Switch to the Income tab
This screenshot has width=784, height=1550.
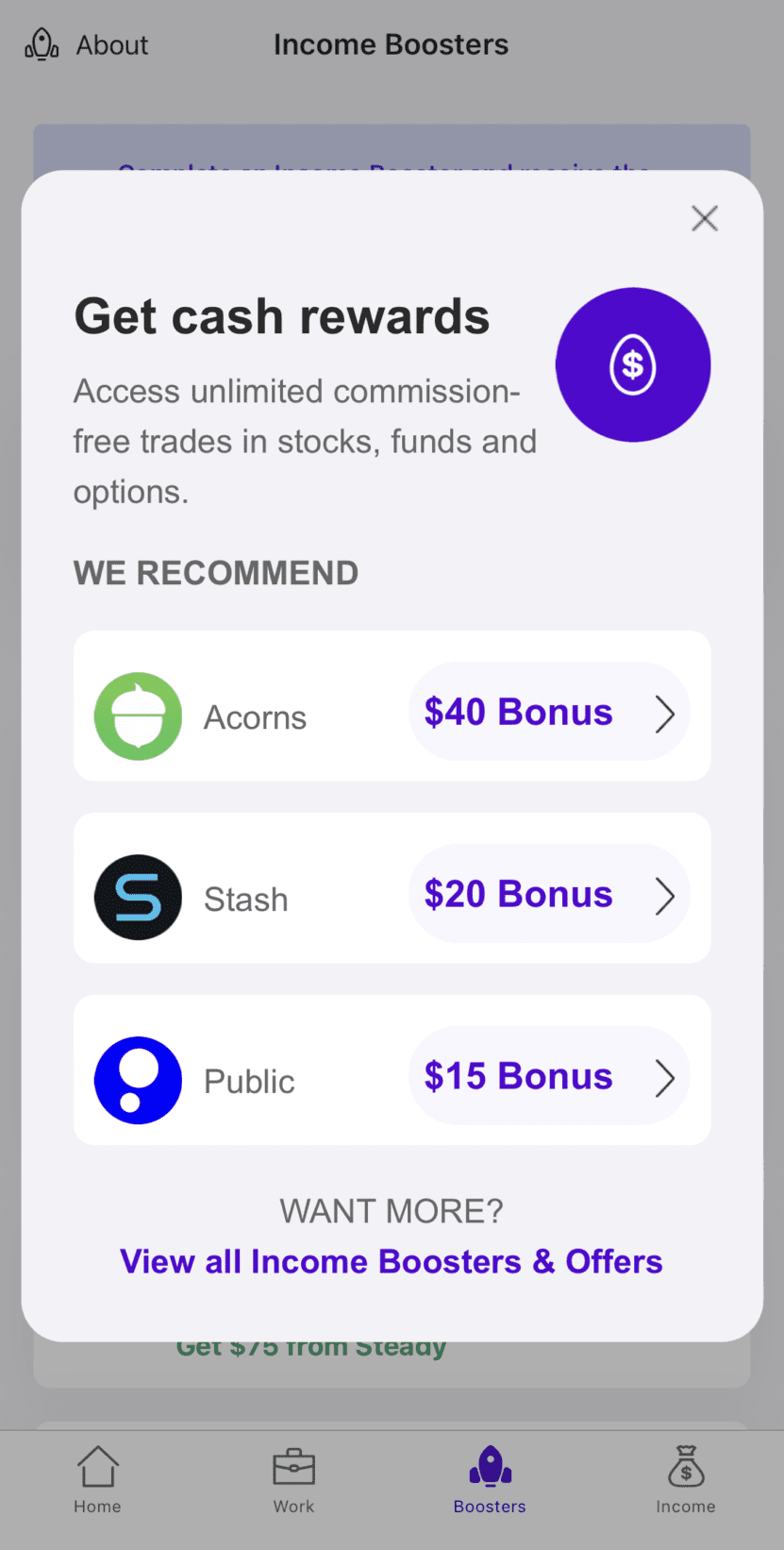tap(686, 1480)
